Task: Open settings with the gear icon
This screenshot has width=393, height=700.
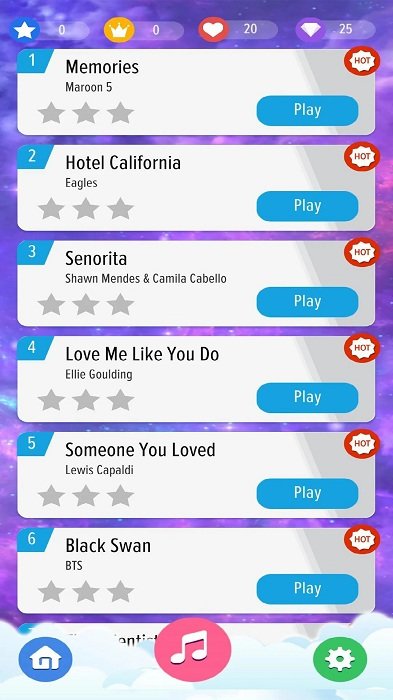Action: point(340,659)
